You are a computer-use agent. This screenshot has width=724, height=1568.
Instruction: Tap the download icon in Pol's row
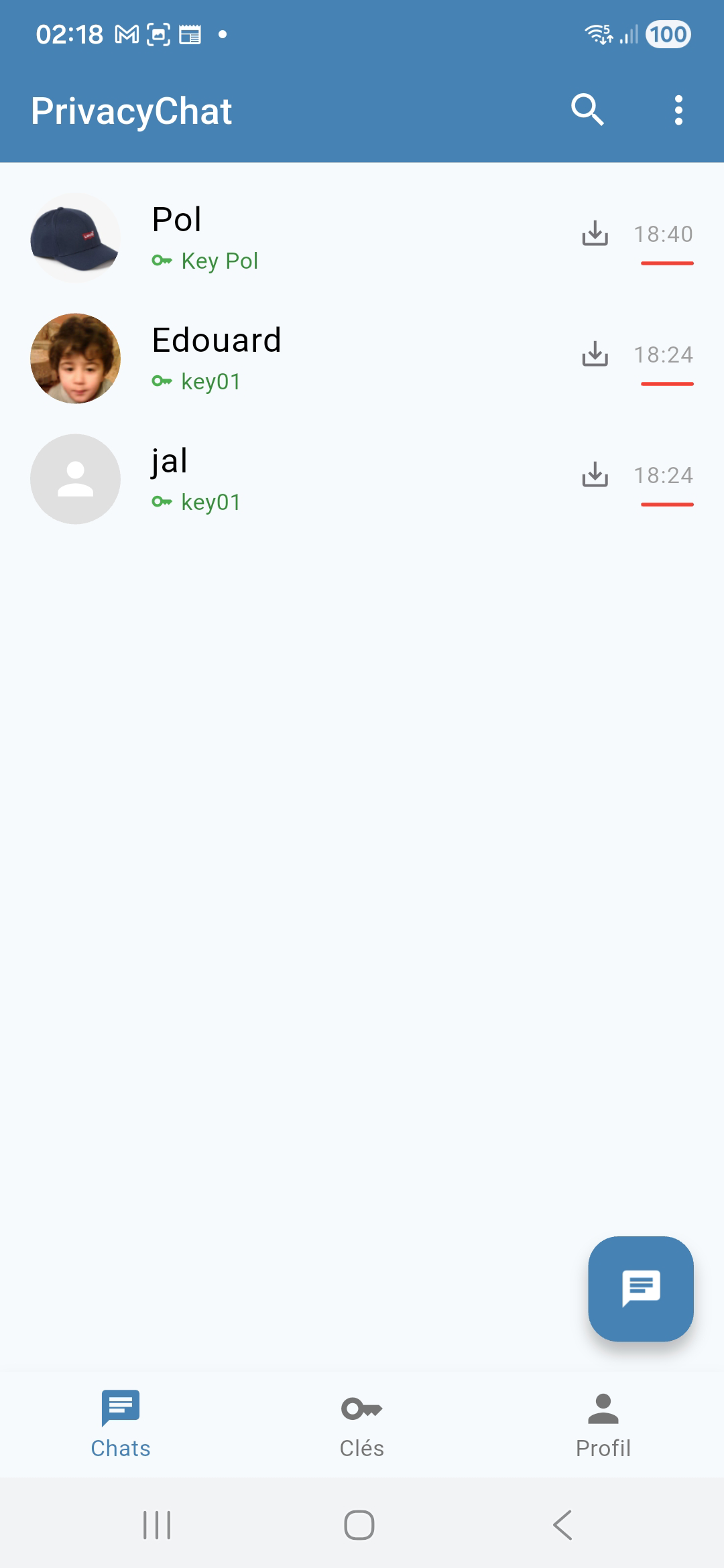tap(595, 234)
